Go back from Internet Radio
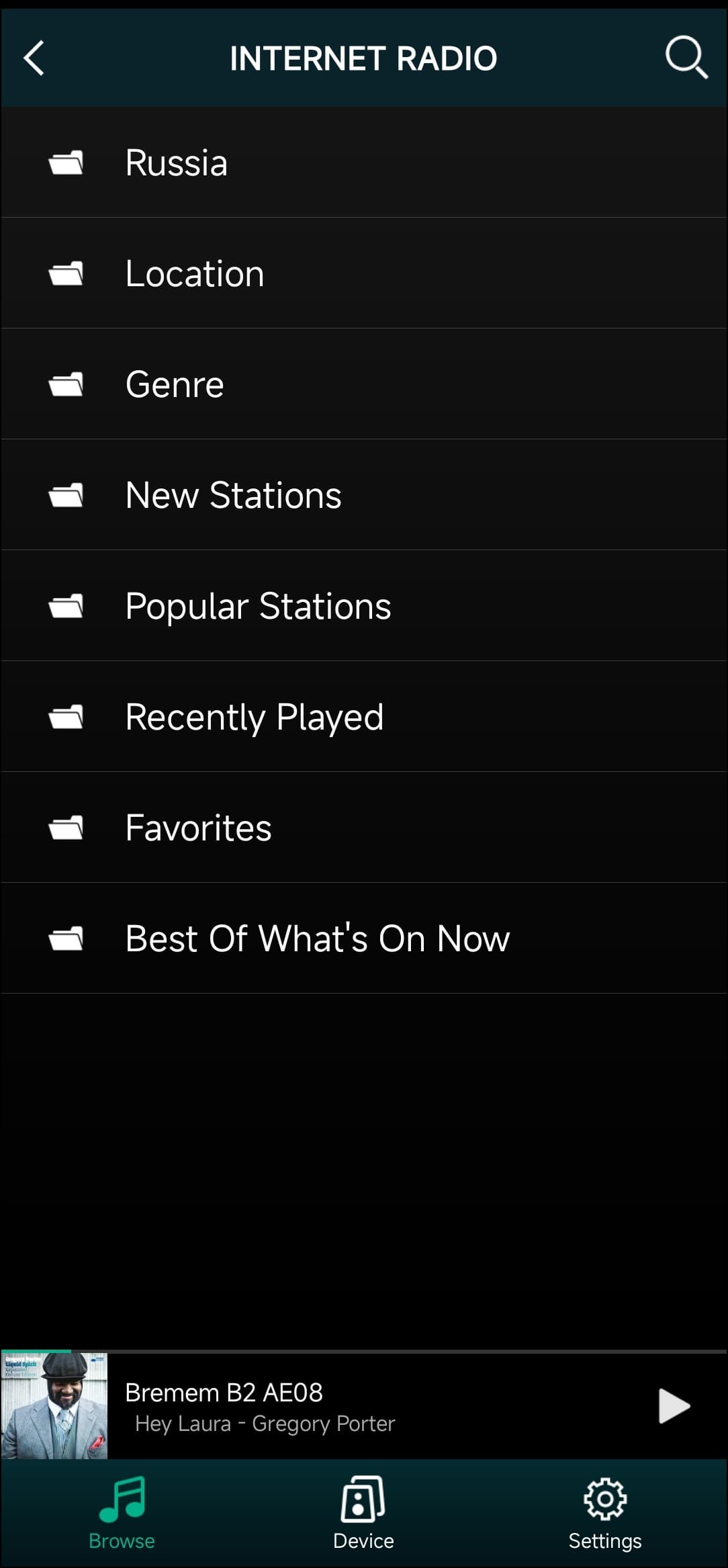Image resolution: width=728 pixels, height=1568 pixels. pyautogui.click(x=34, y=58)
